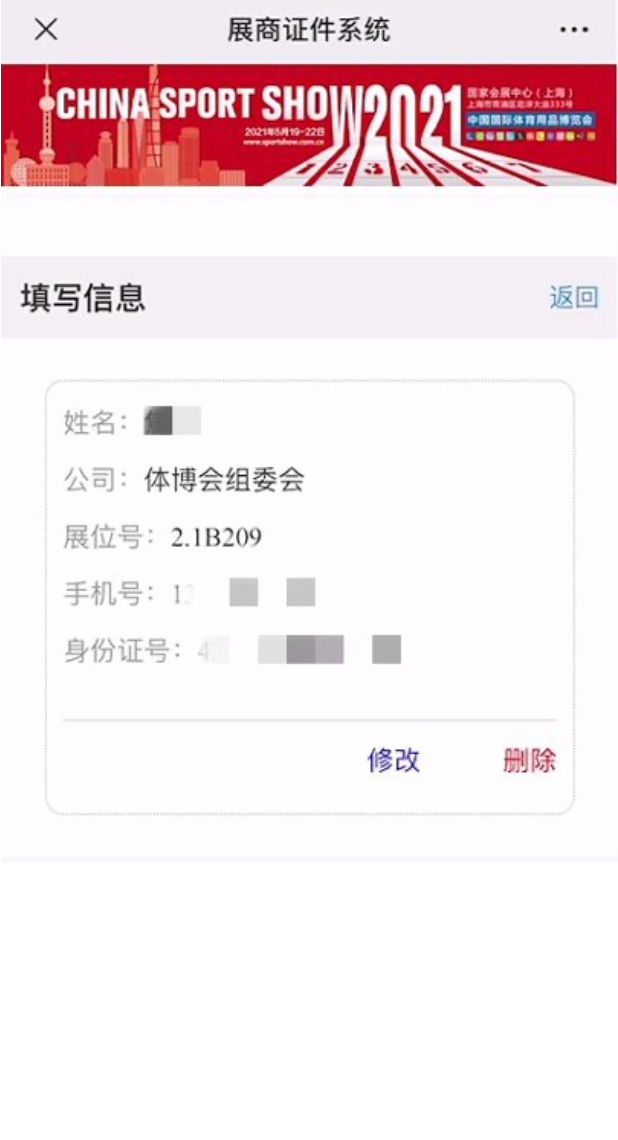Close the 展商证件系统 page
The width and height of the screenshot is (618, 1140).
tap(46, 30)
